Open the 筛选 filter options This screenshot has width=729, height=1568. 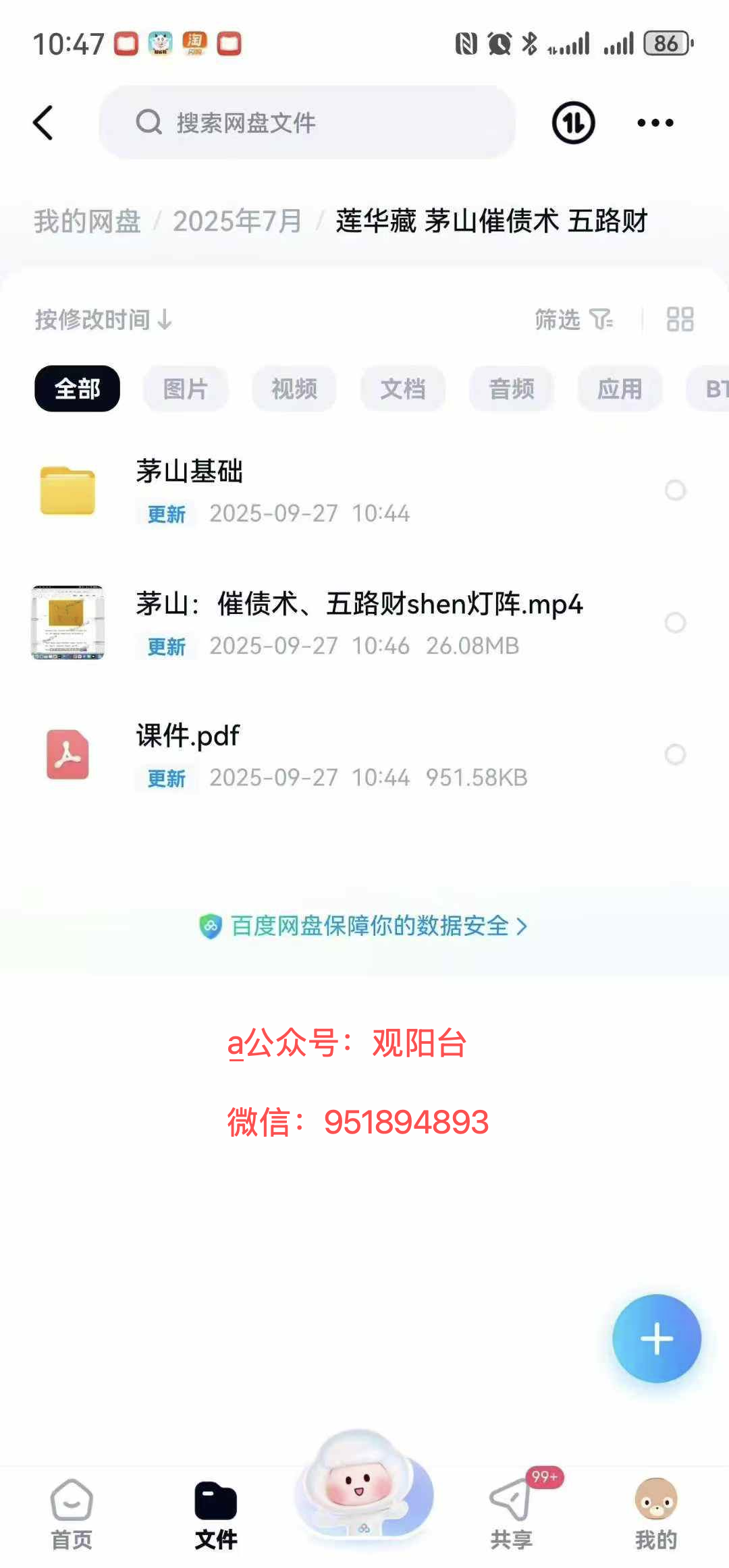[x=573, y=319]
